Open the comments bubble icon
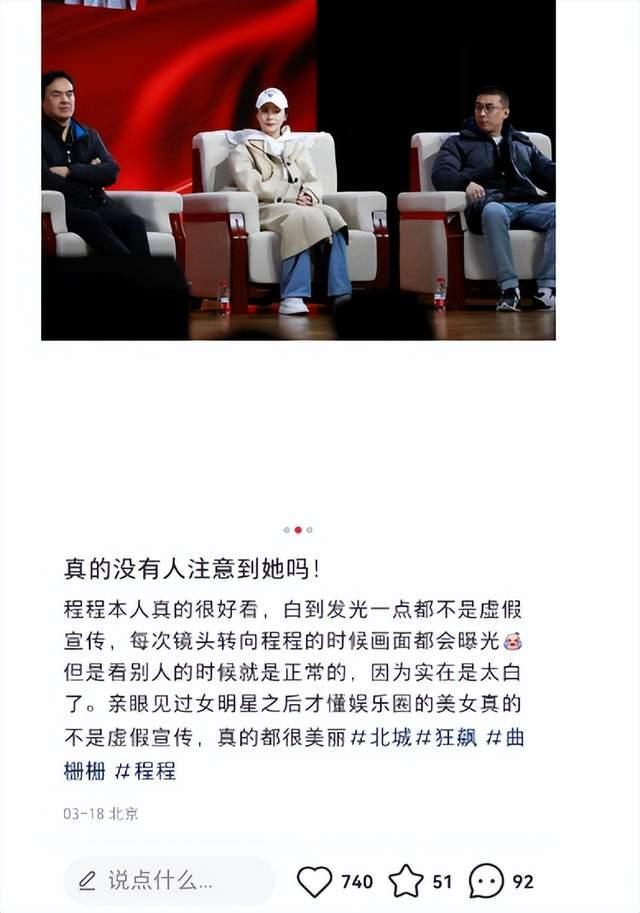 (x=486, y=881)
